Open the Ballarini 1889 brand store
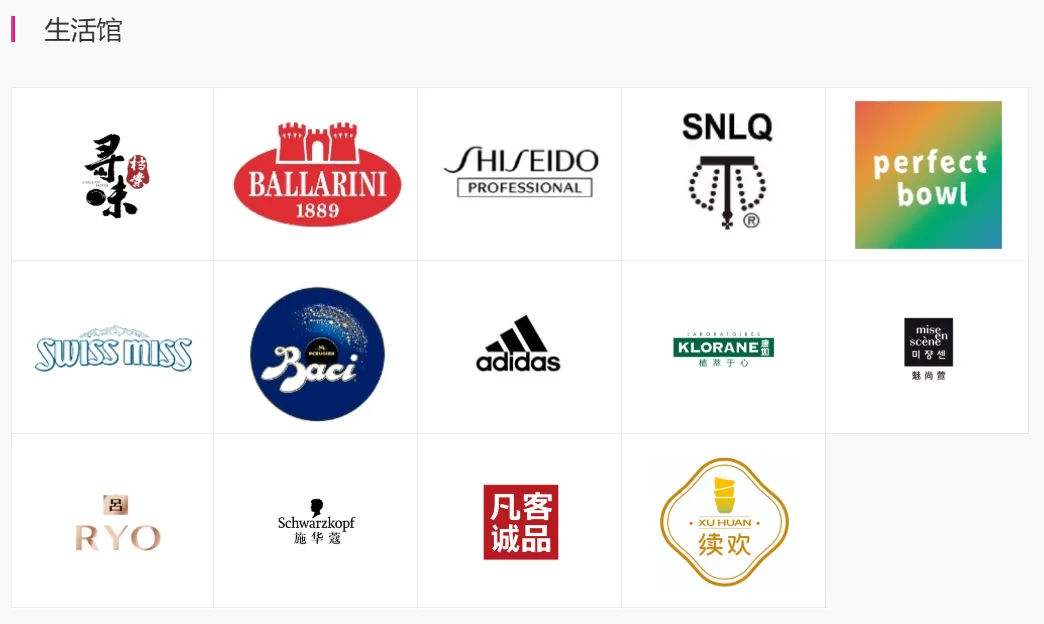This screenshot has width=1044, height=624. [317, 175]
